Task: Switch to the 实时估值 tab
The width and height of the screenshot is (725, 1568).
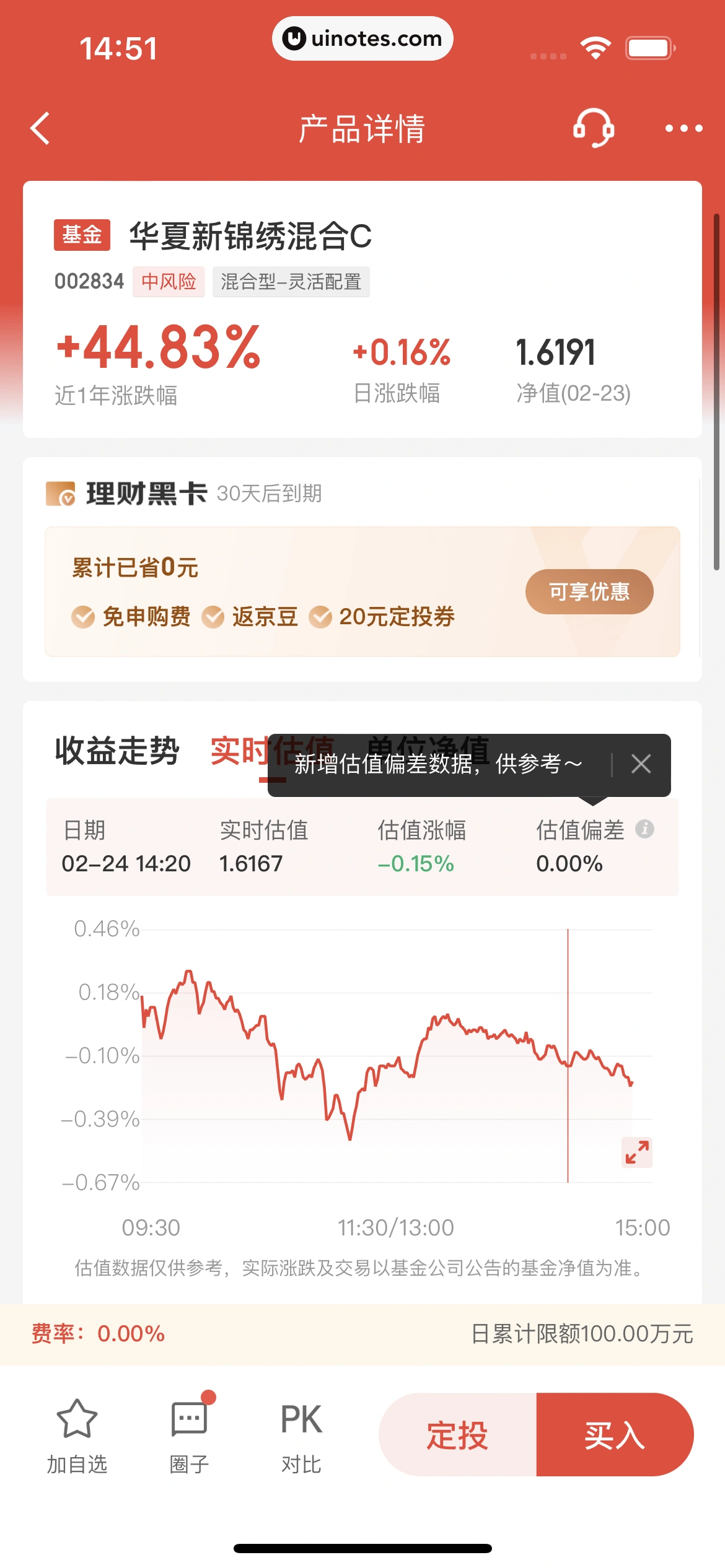Action: click(240, 751)
